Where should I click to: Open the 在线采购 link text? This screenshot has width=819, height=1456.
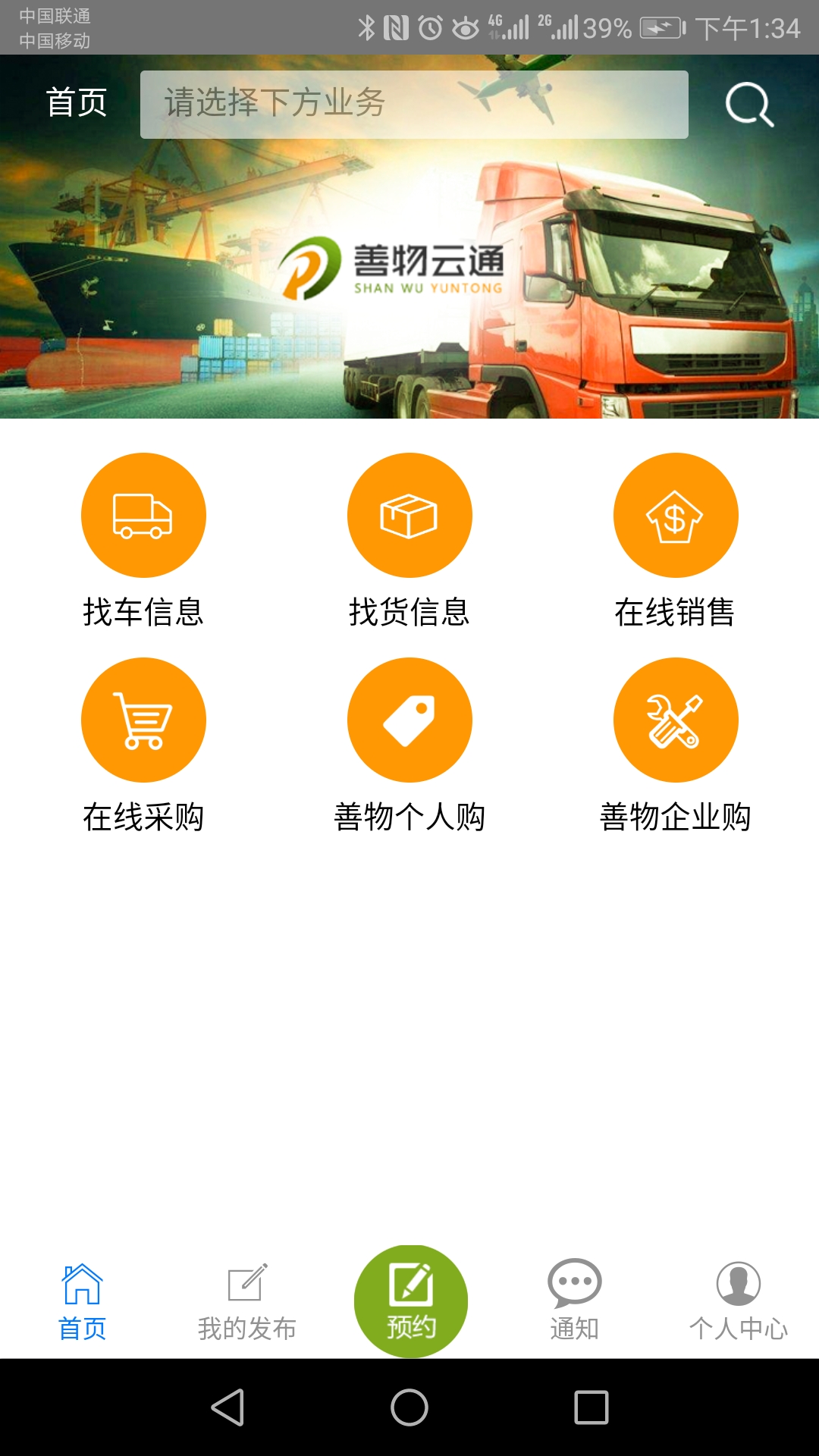click(143, 817)
